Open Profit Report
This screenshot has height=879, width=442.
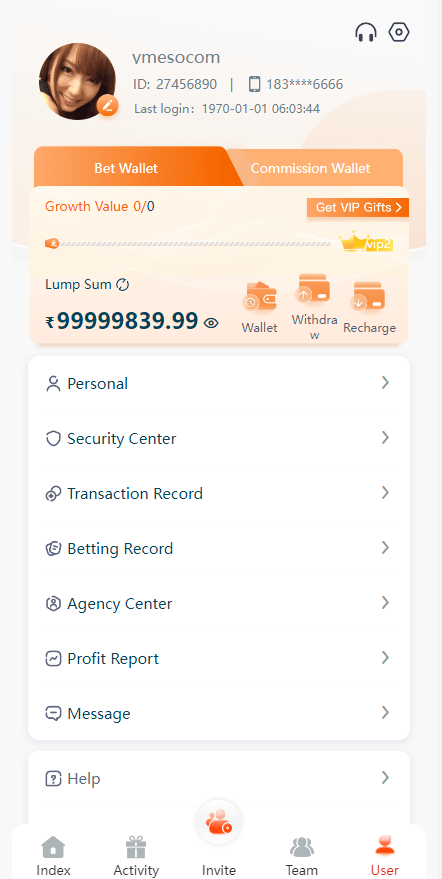coord(219,658)
